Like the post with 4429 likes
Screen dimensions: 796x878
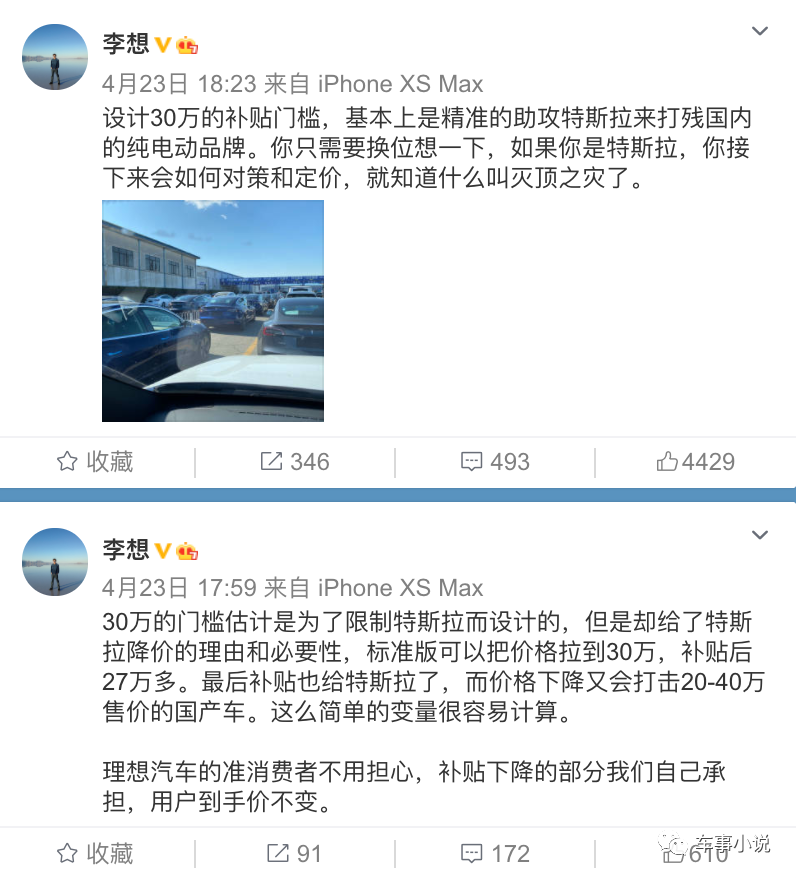click(695, 462)
